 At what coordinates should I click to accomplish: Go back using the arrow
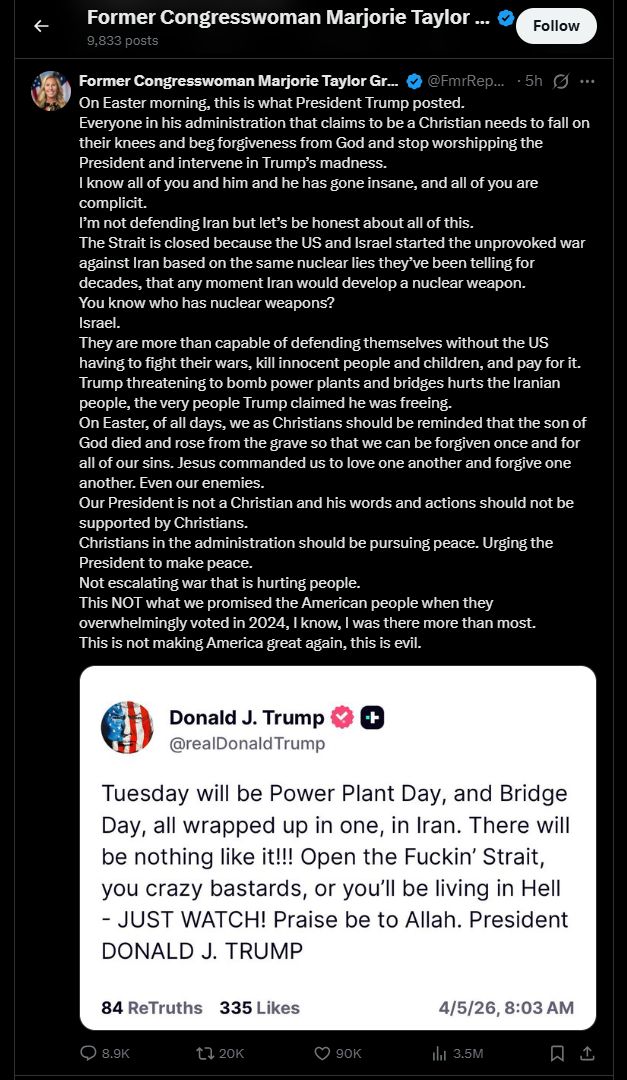pos(41,26)
